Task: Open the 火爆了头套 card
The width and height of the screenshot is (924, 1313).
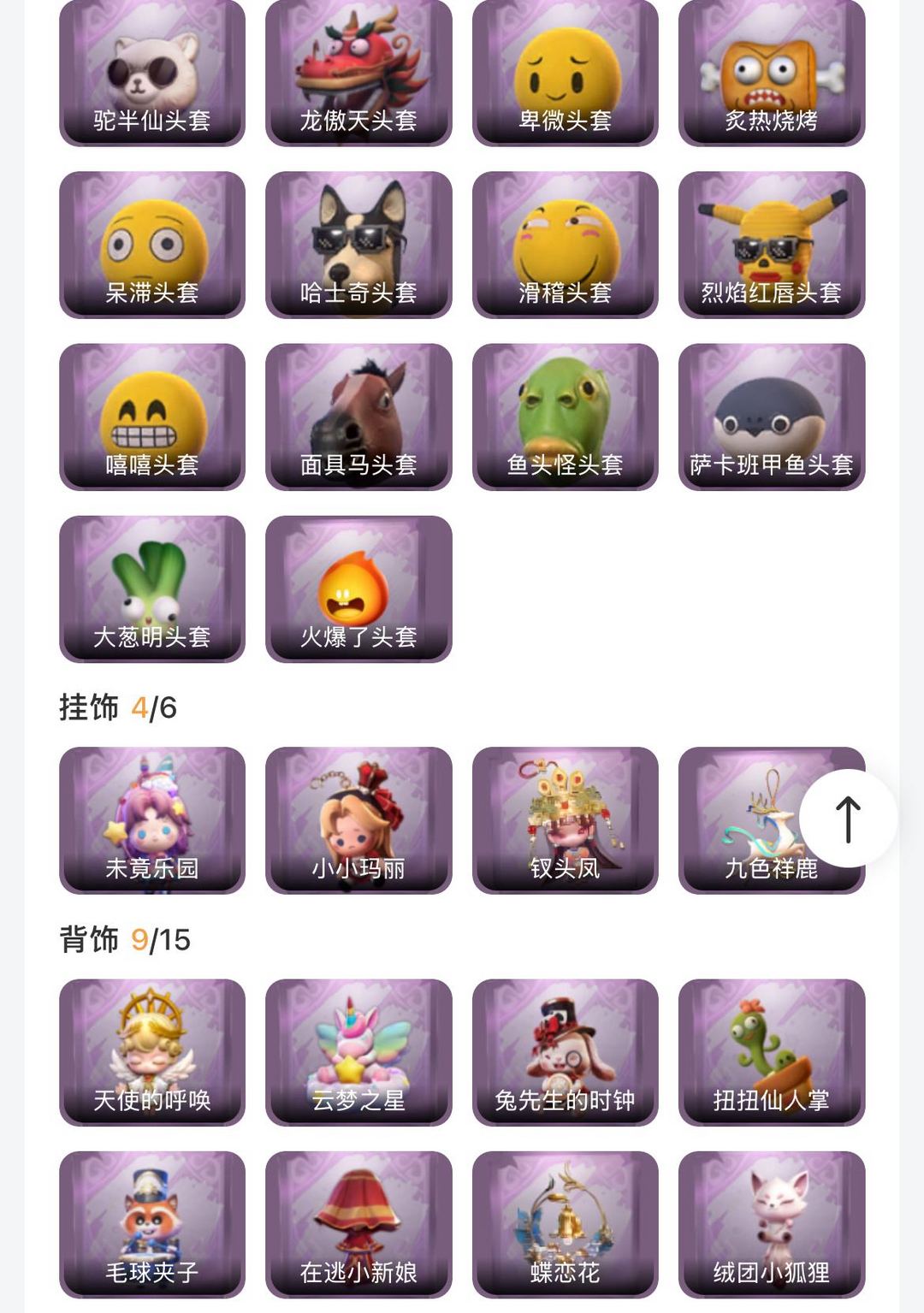Action: [358, 588]
